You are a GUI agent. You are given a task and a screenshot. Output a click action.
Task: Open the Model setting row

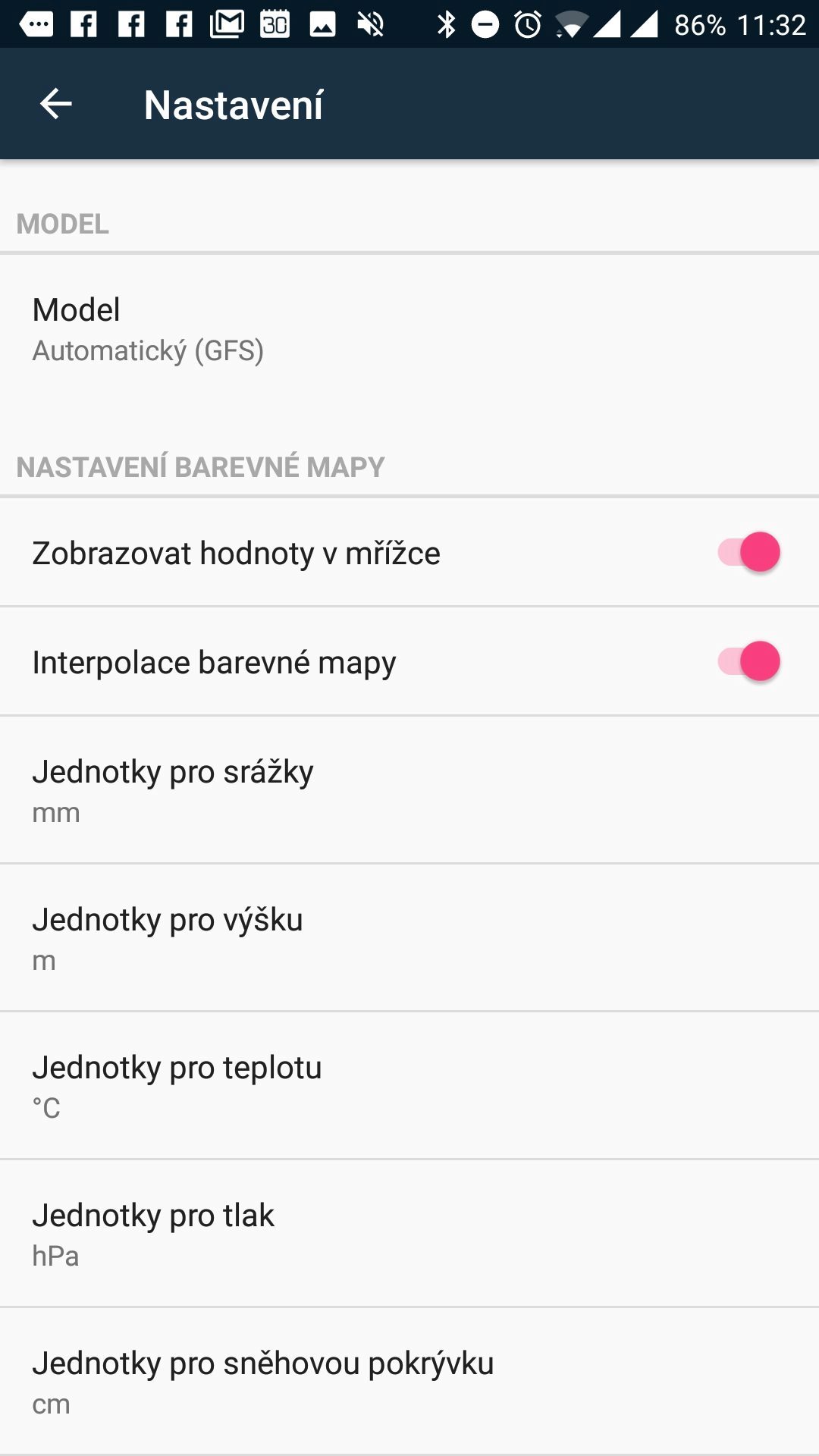(409, 330)
